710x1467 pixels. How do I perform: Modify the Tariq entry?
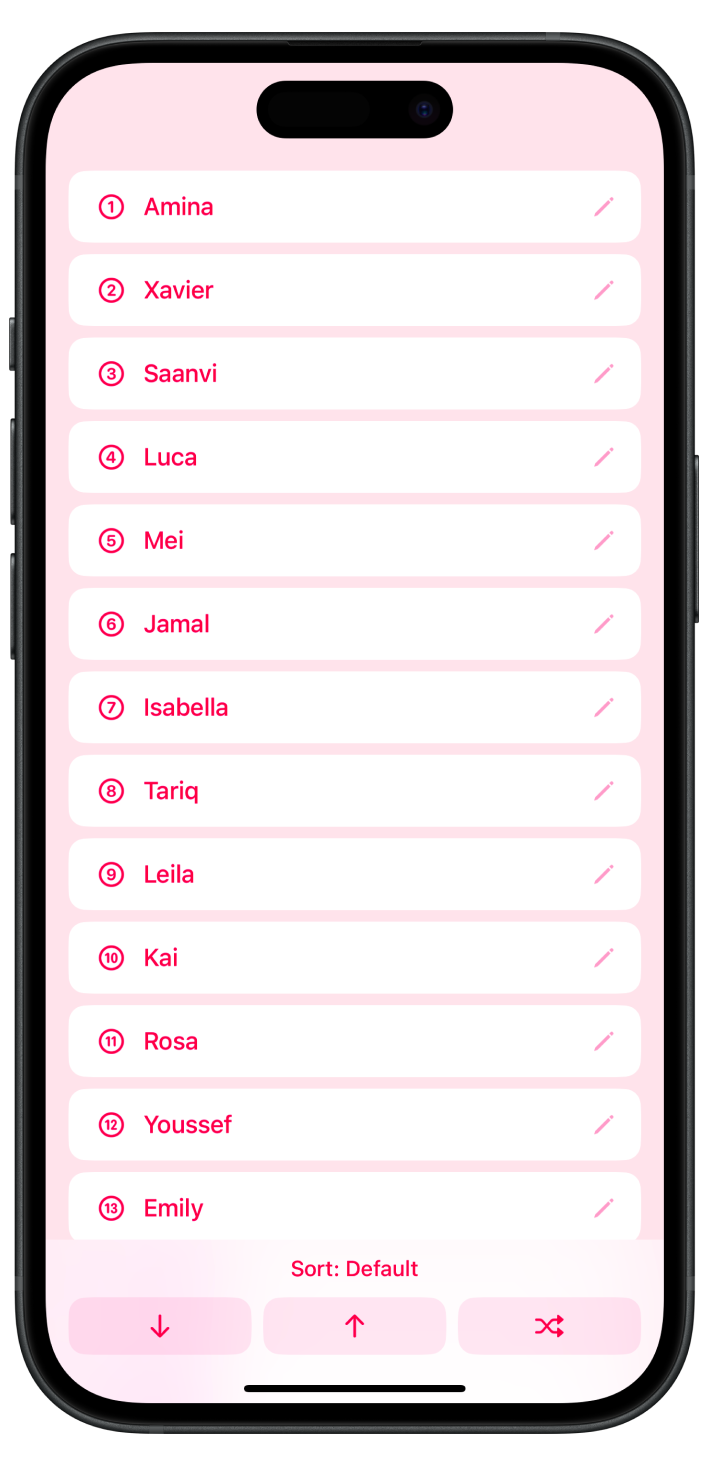pyautogui.click(x=603, y=791)
